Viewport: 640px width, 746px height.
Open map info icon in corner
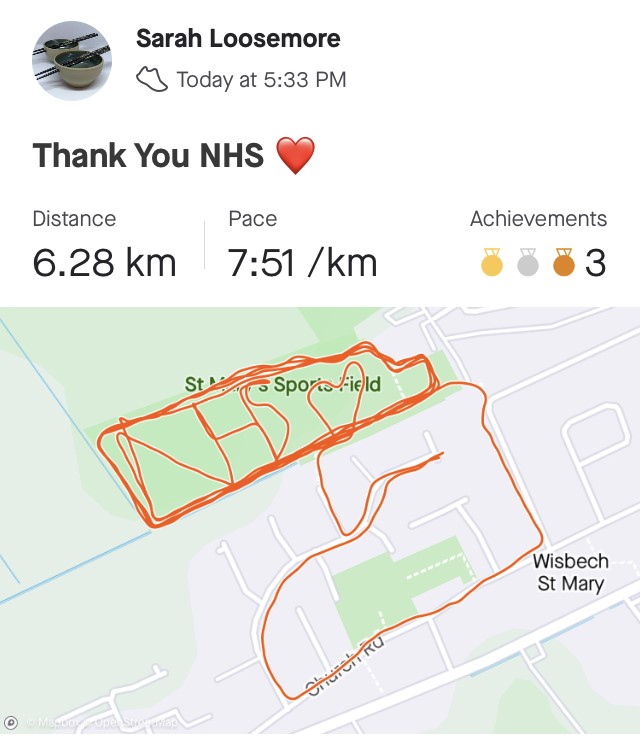click(x=11, y=723)
